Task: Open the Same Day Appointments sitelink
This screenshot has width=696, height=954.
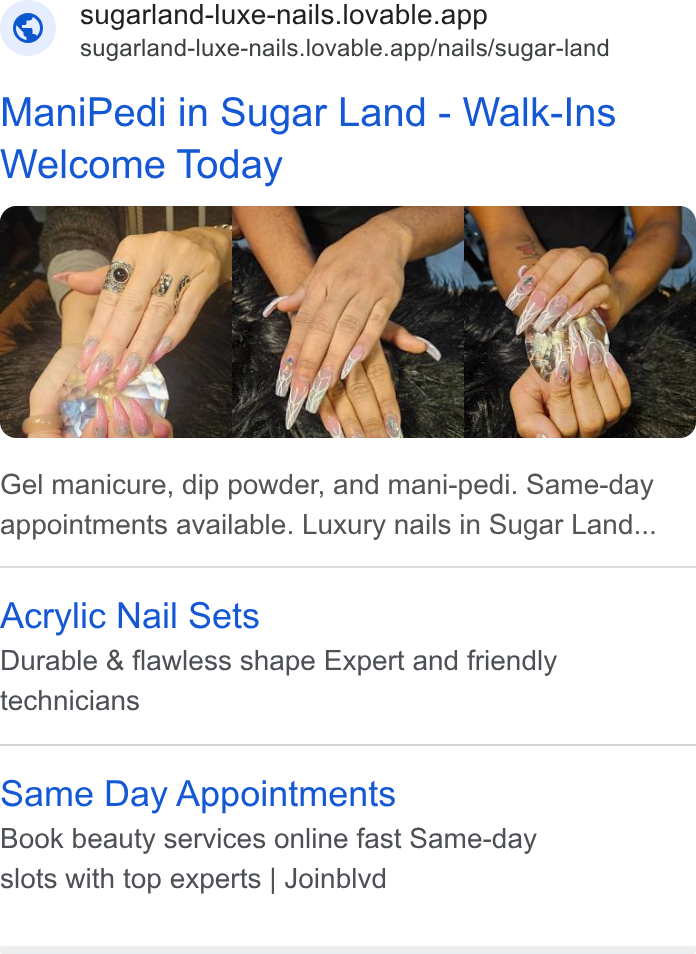Action: click(x=198, y=794)
